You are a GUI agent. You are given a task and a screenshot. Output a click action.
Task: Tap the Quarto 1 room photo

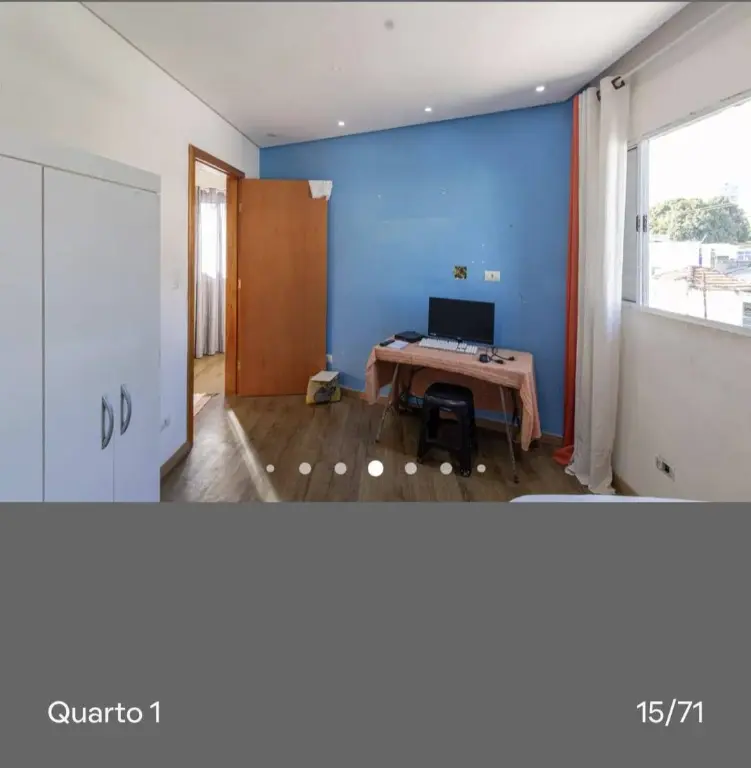(375, 250)
